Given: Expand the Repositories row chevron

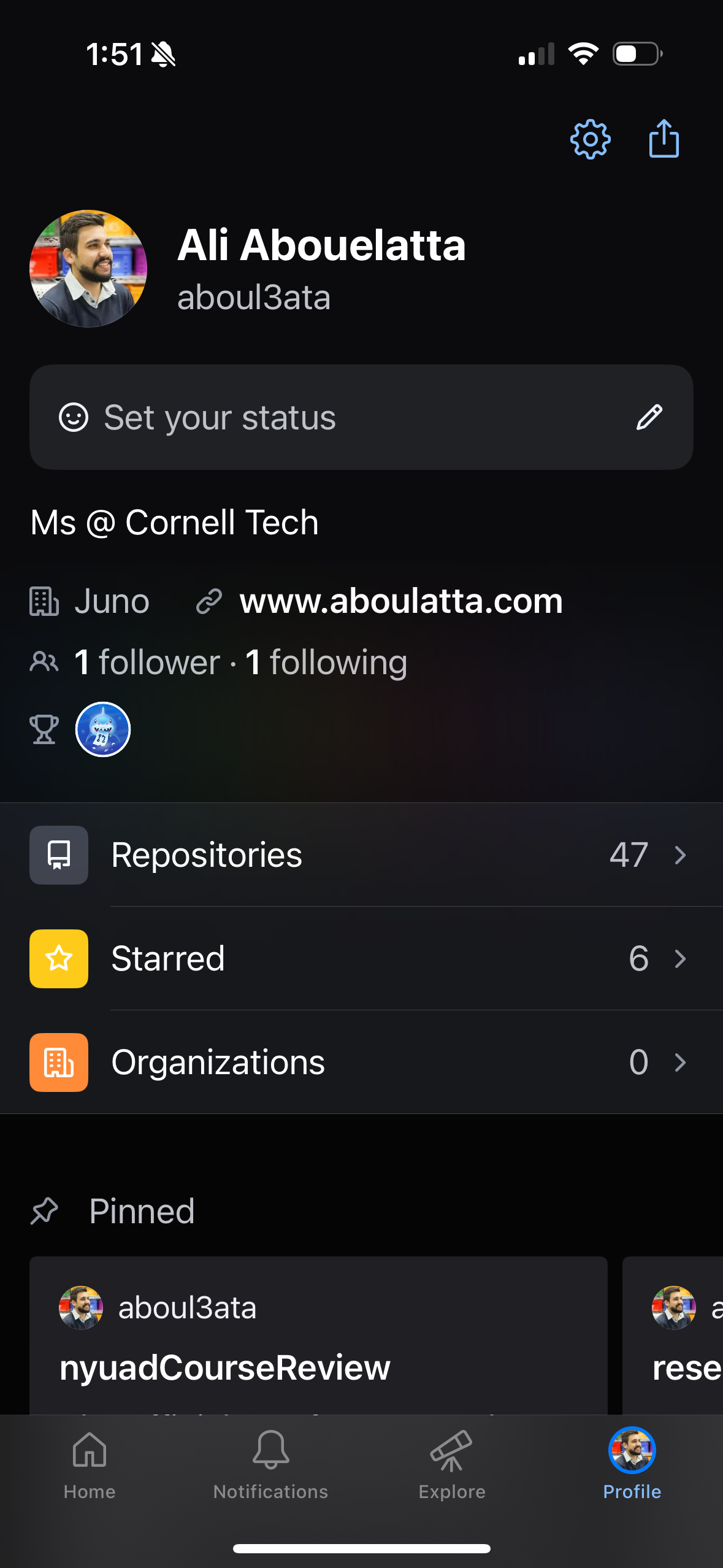Looking at the screenshot, I should pyautogui.click(x=679, y=855).
